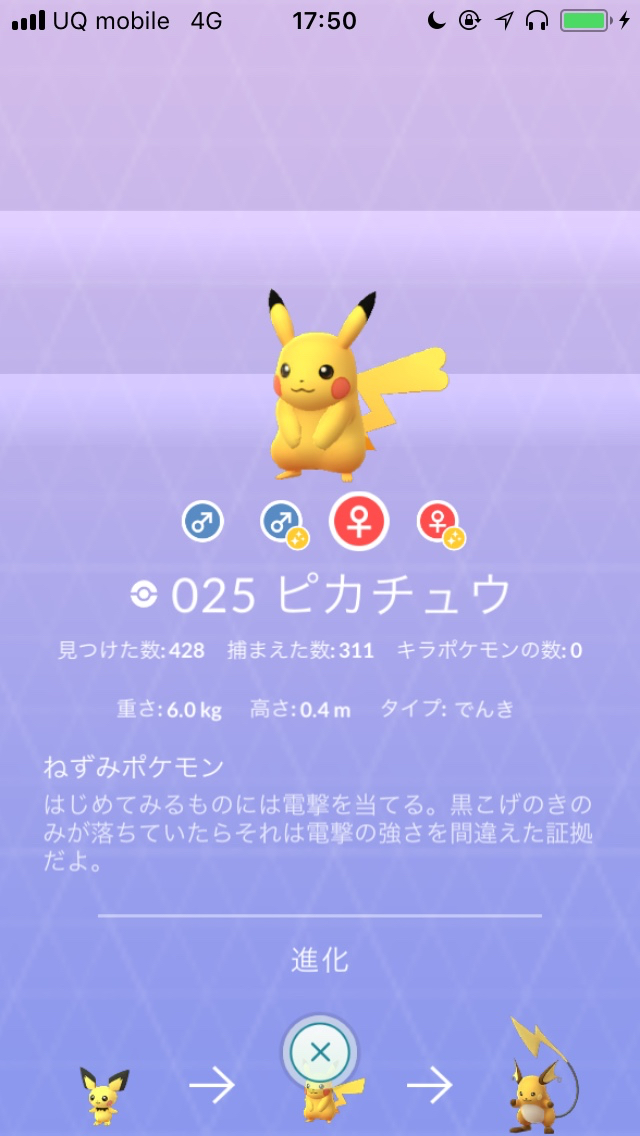
Task: Open Raichu's Pokédex entry
Action: pyautogui.click(x=537, y=1078)
